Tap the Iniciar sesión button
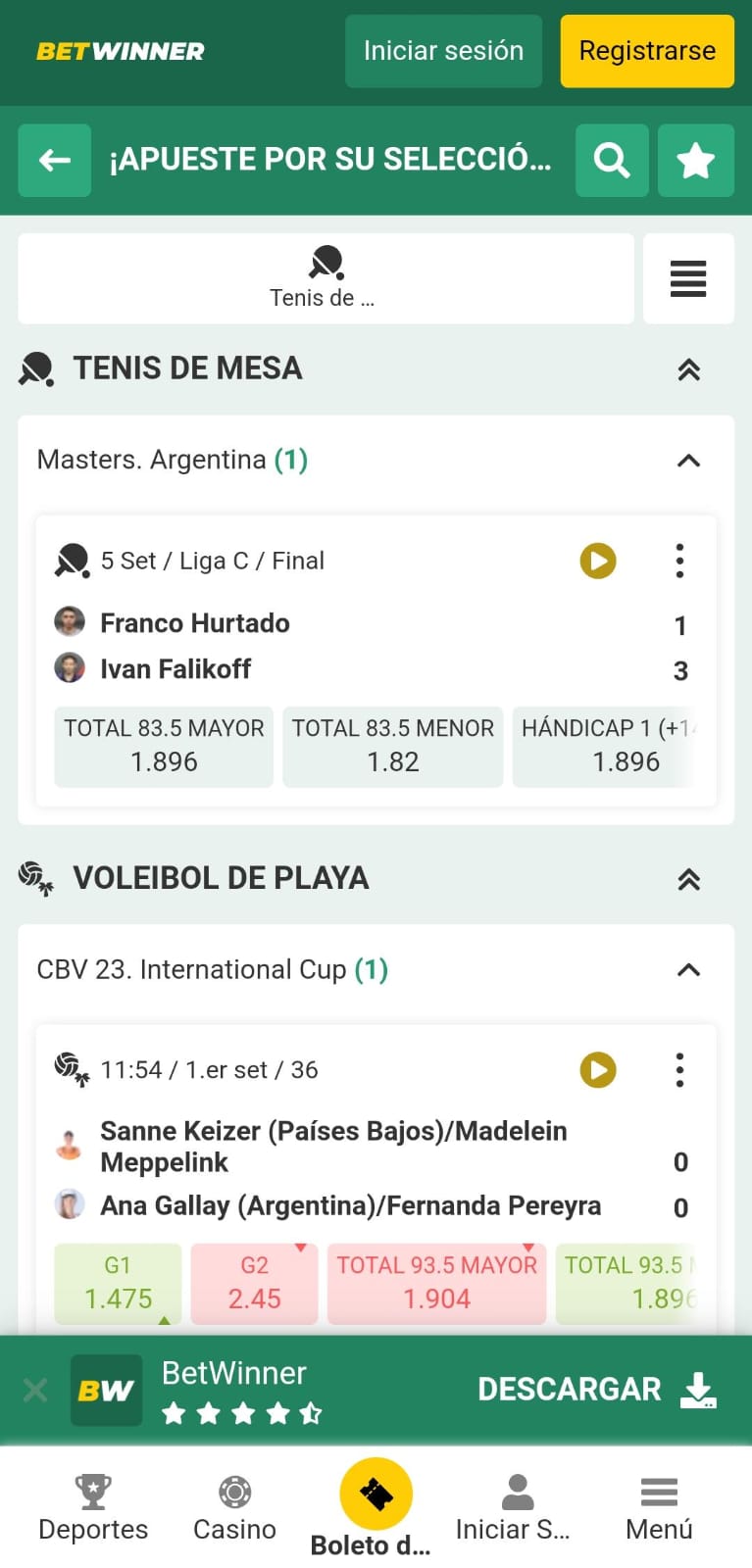The width and height of the screenshot is (752, 1568). (x=443, y=51)
